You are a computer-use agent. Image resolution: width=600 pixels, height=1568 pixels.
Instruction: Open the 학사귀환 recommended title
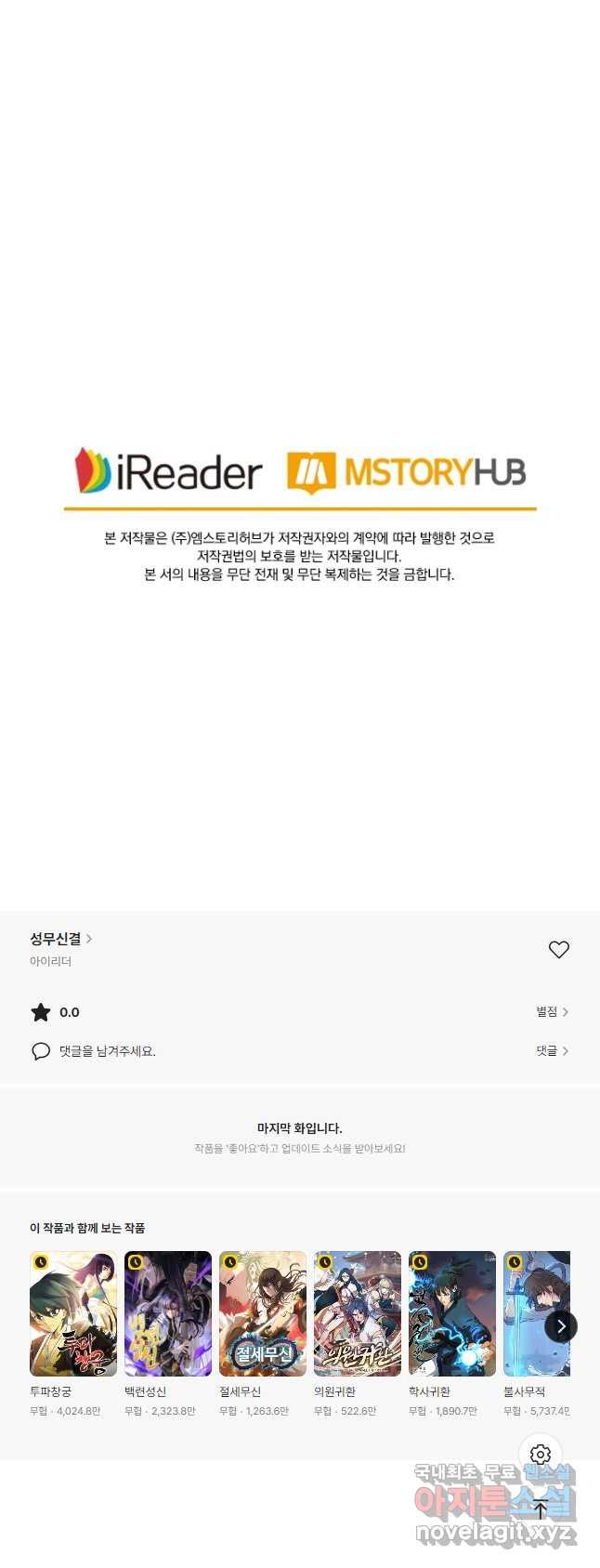click(452, 1313)
